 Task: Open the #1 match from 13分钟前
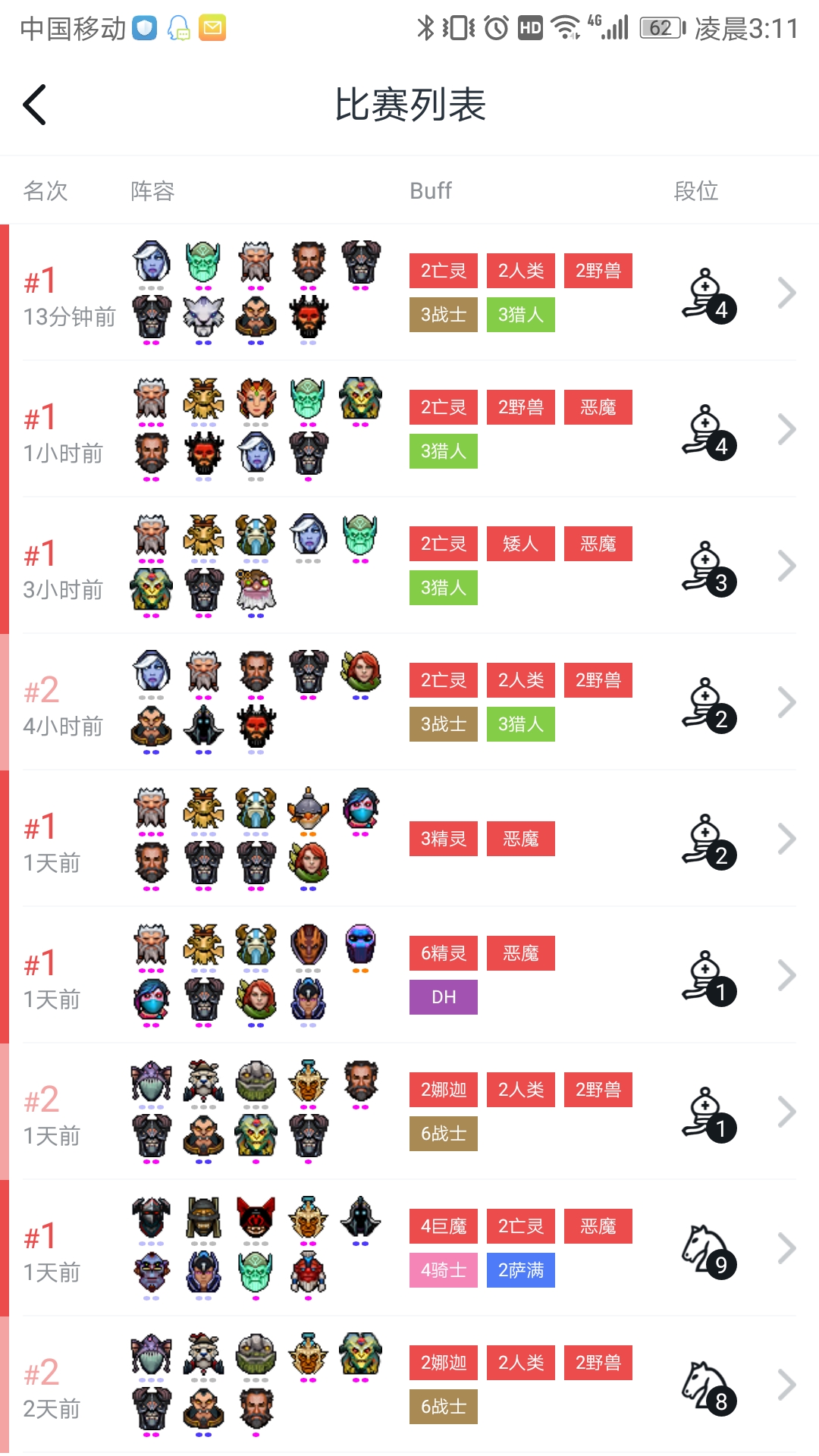(409, 293)
